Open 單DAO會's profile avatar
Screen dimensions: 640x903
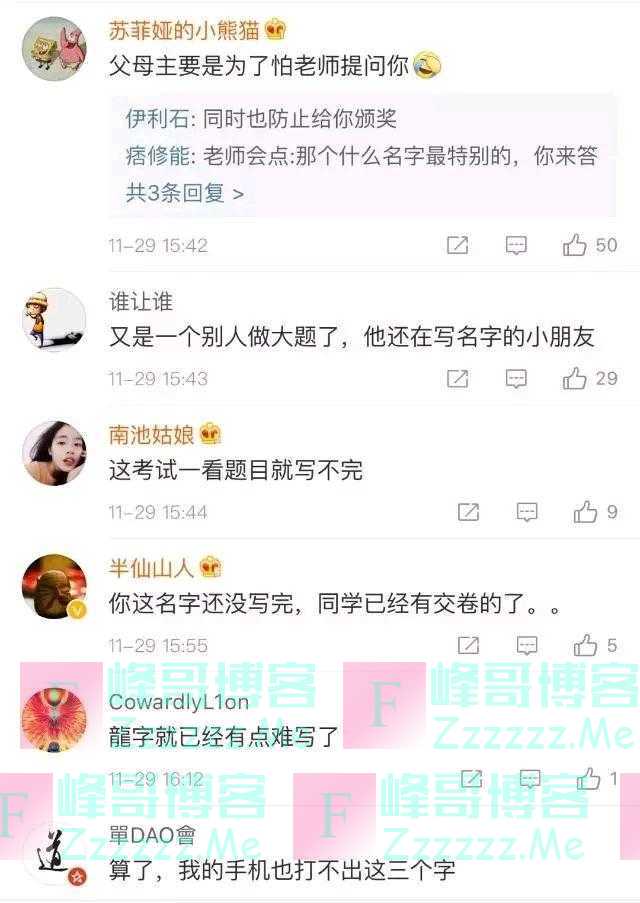click(x=54, y=855)
